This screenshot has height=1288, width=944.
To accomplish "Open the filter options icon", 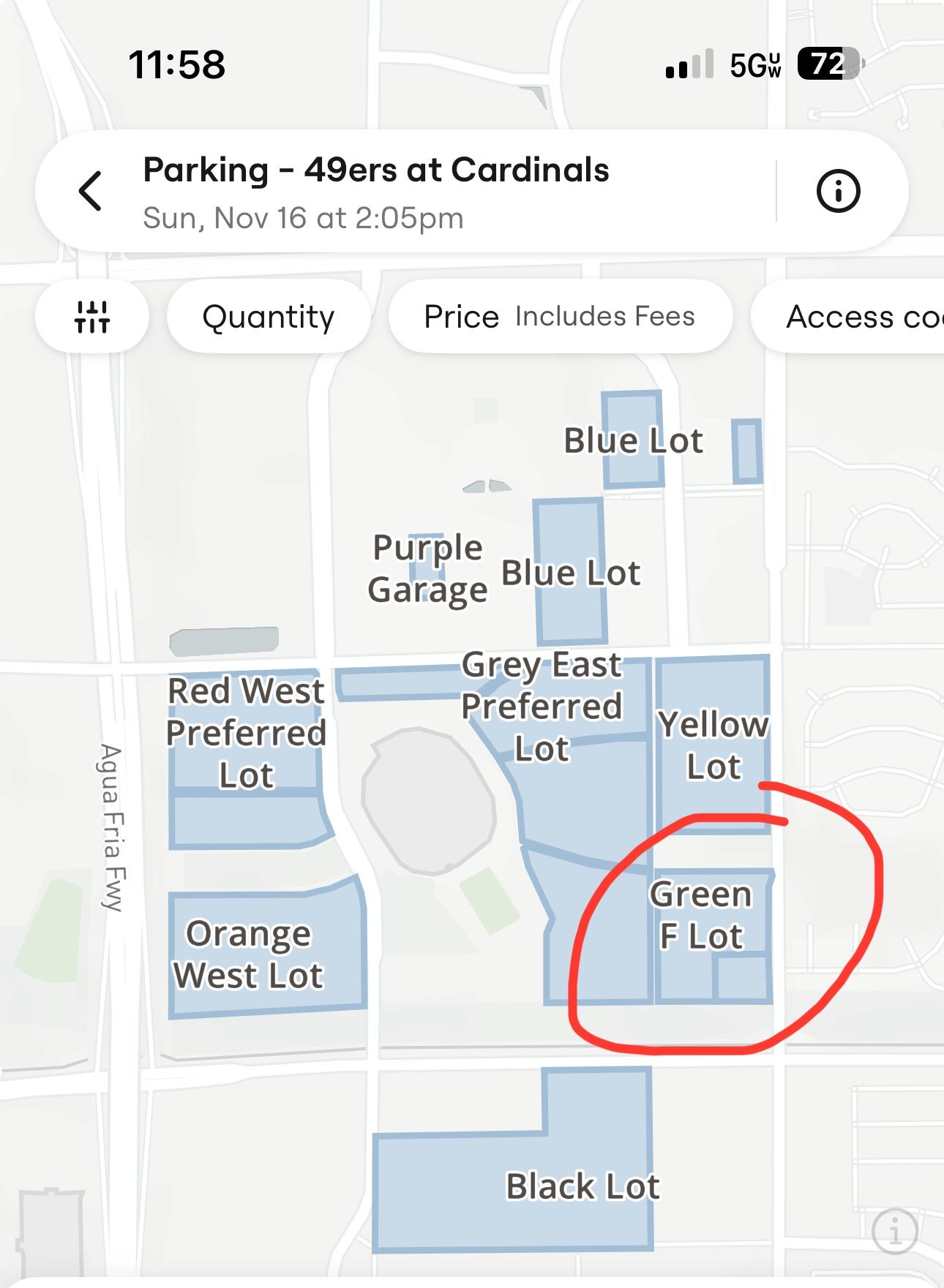I will 92,316.
